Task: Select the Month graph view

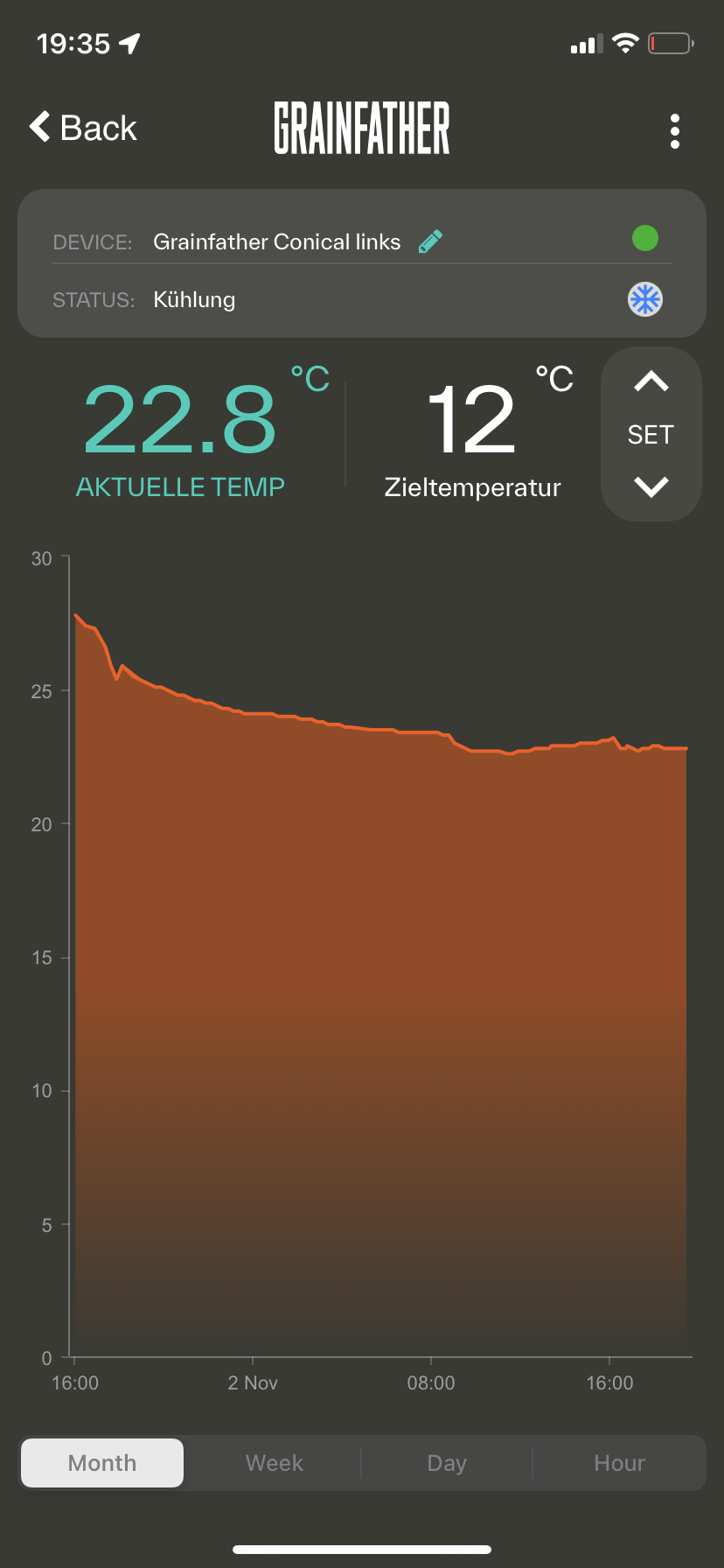Action: [102, 1463]
